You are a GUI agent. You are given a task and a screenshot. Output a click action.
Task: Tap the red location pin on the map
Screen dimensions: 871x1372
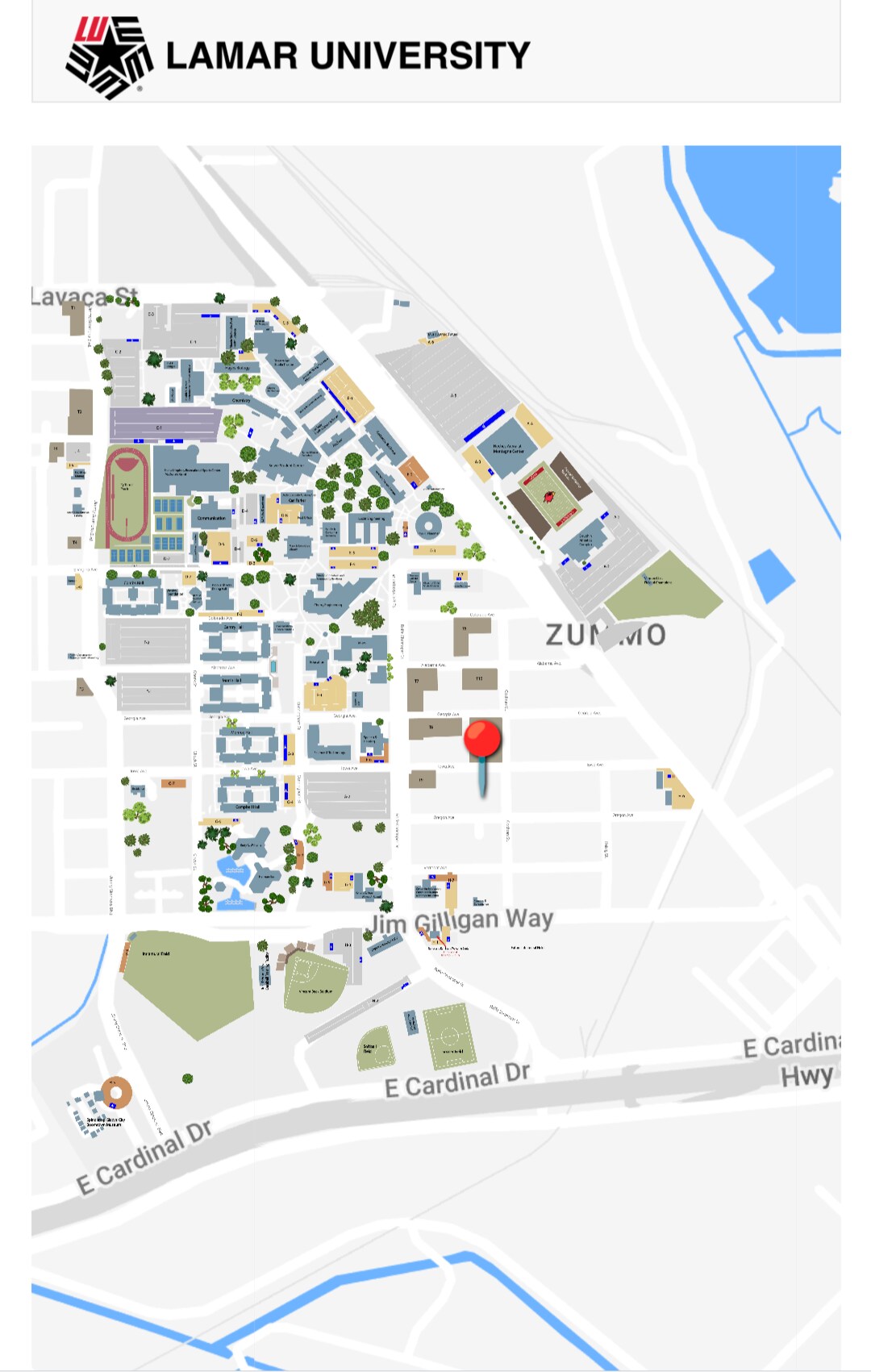[x=482, y=740]
